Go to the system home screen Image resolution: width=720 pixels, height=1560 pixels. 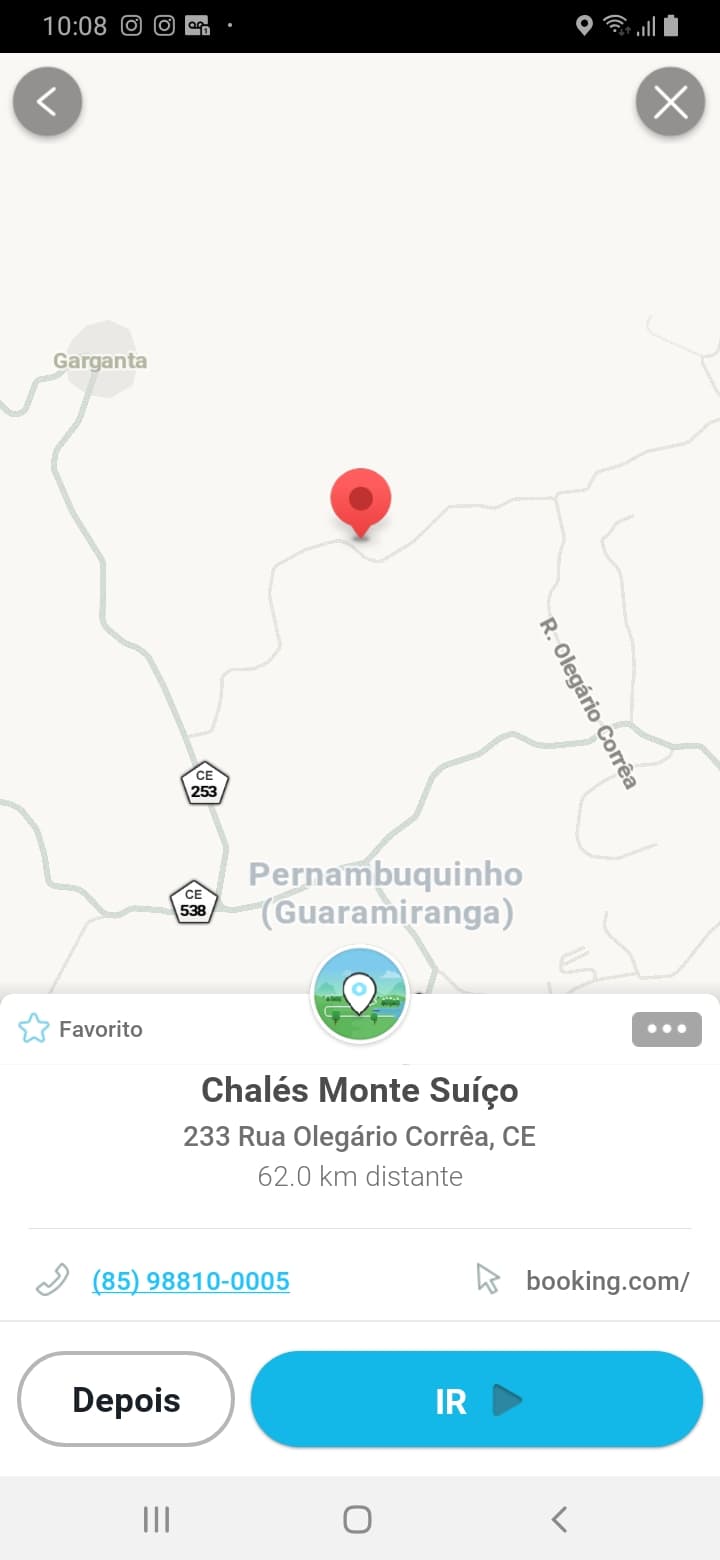[357, 1520]
